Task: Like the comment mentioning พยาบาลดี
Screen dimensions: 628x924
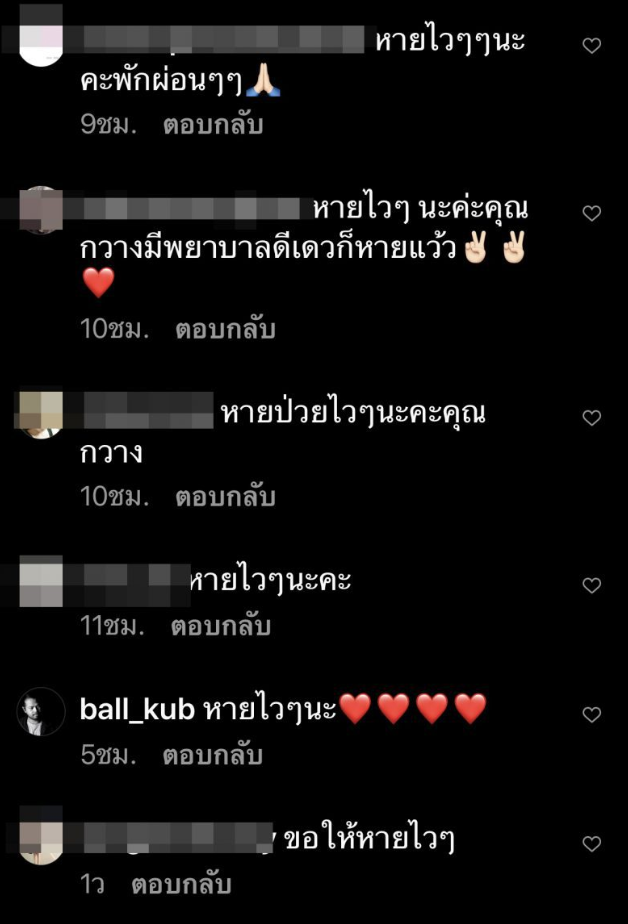Action: (x=592, y=213)
